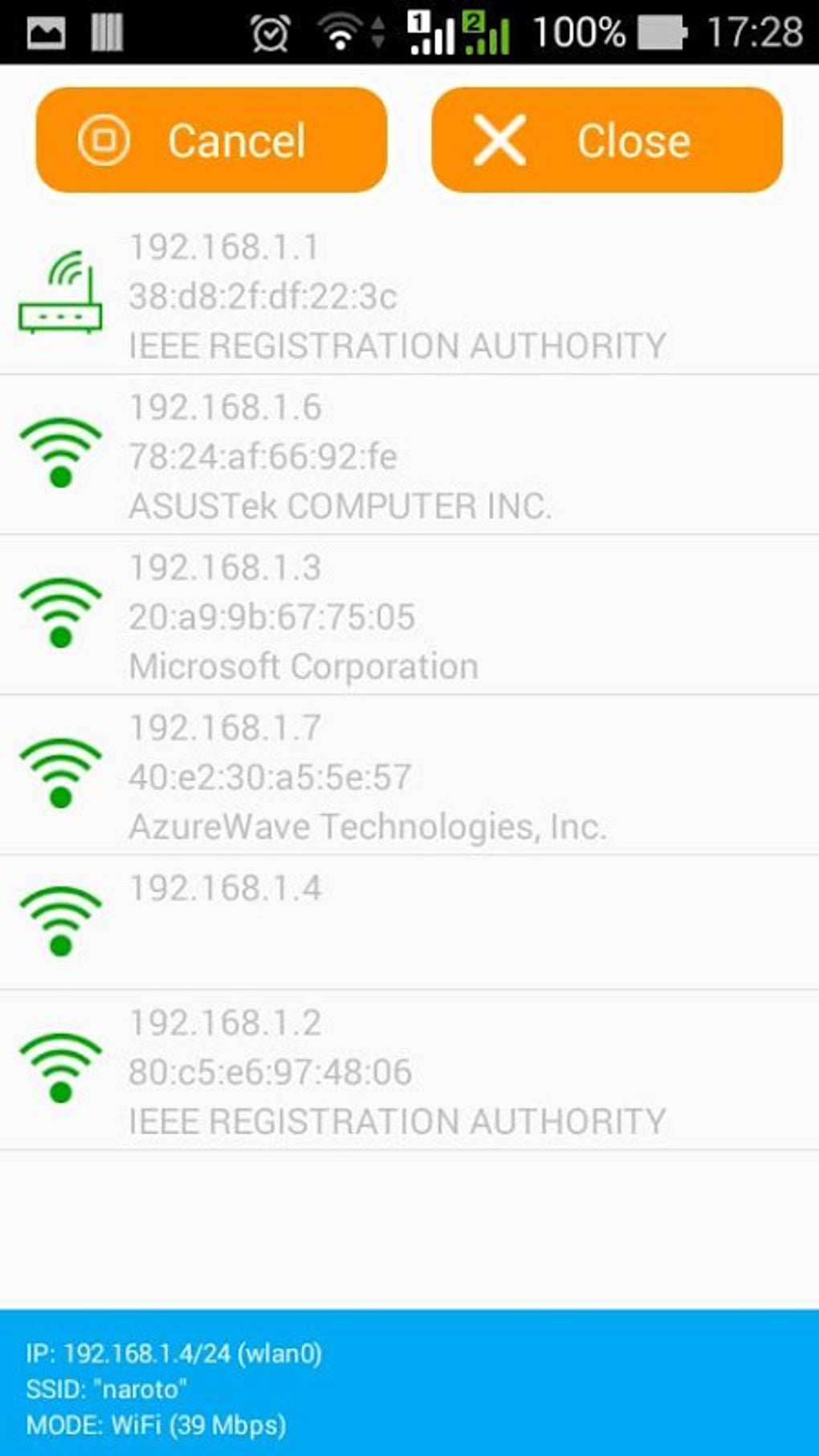Cancel the network scan

pos(211,141)
